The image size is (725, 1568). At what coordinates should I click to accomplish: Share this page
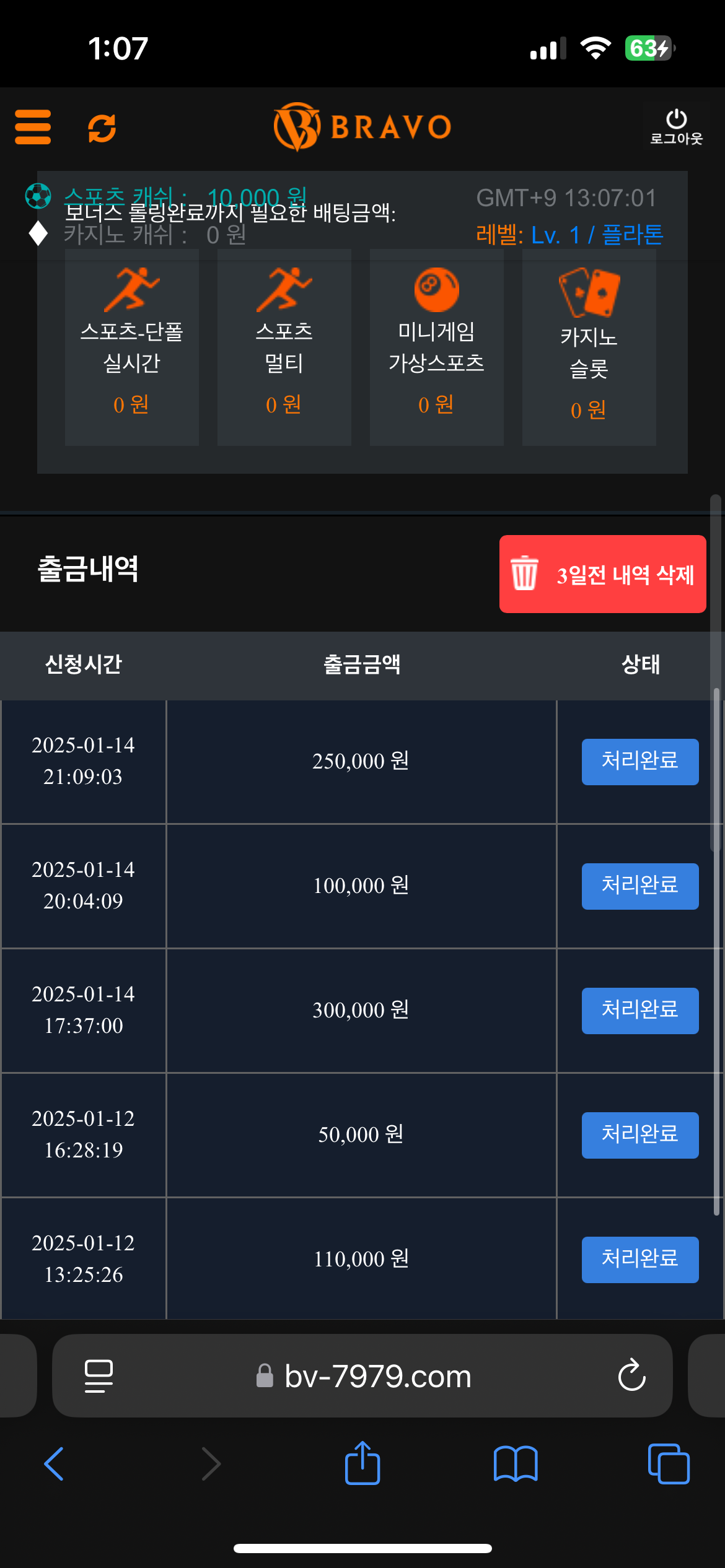pyautogui.click(x=362, y=1464)
